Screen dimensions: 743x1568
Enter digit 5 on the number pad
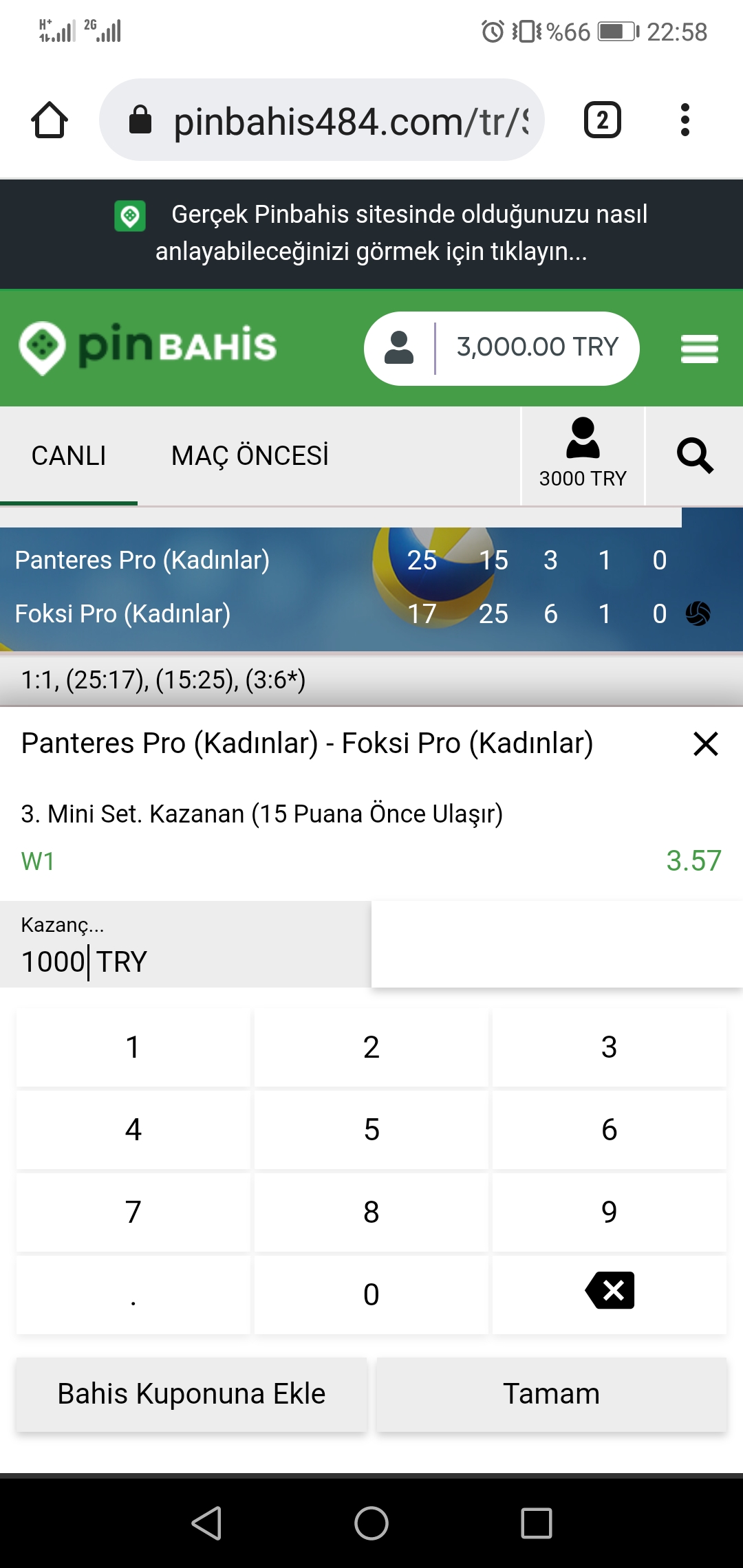(371, 1130)
